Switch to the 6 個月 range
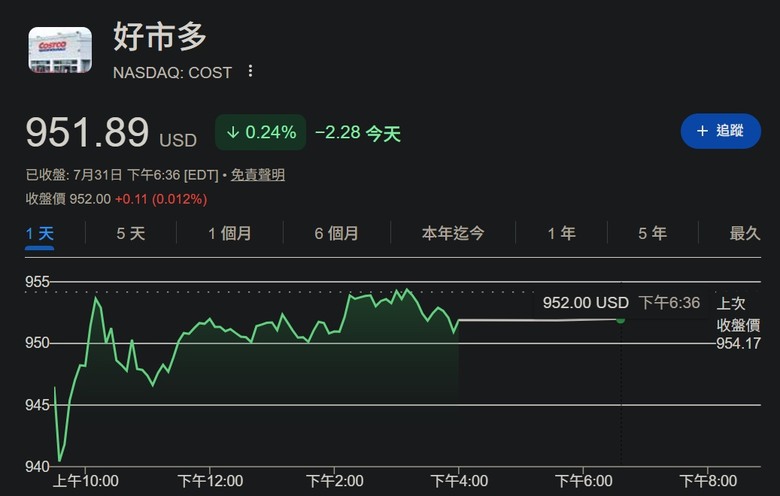The height and width of the screenshot is (496, 780). point(337,233)
